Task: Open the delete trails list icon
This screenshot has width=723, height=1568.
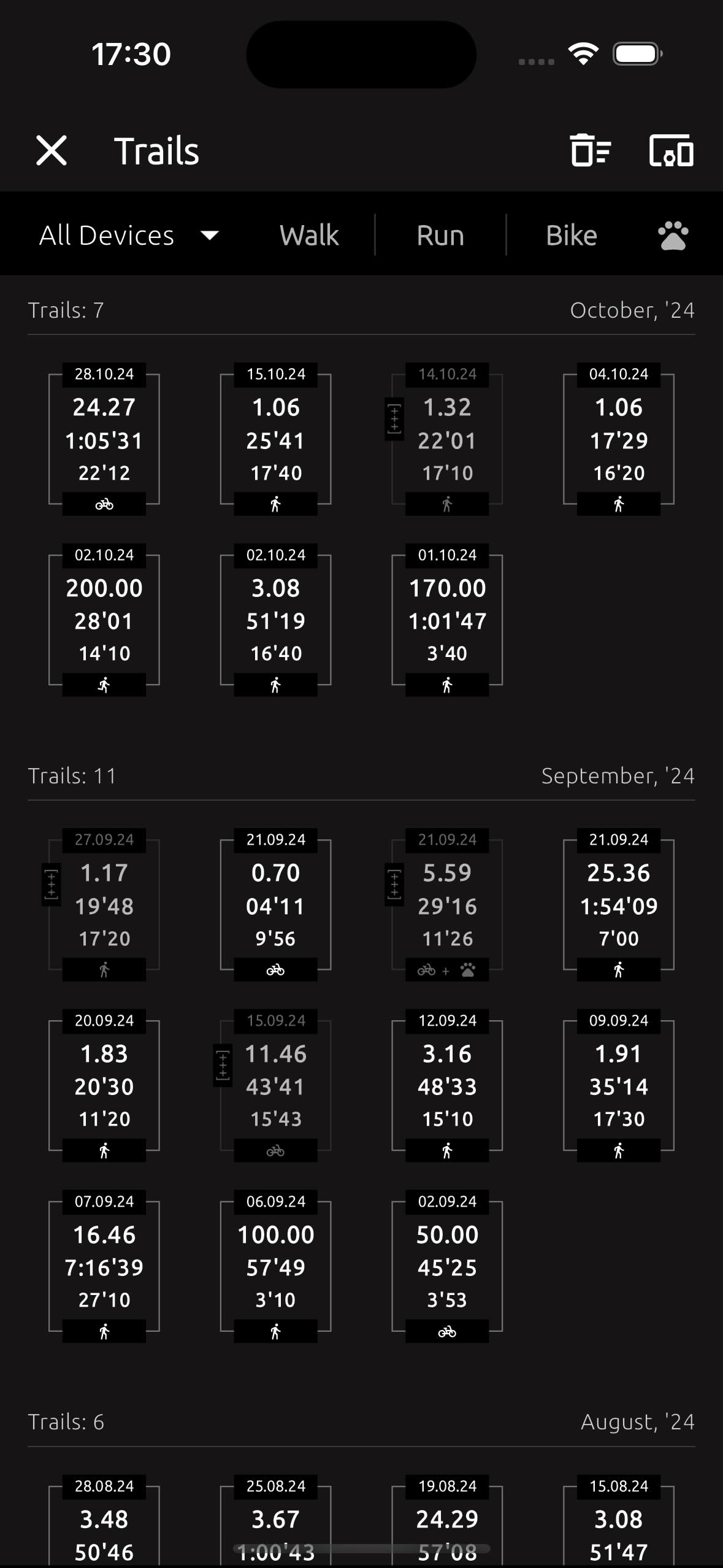Action: point(590,151)
